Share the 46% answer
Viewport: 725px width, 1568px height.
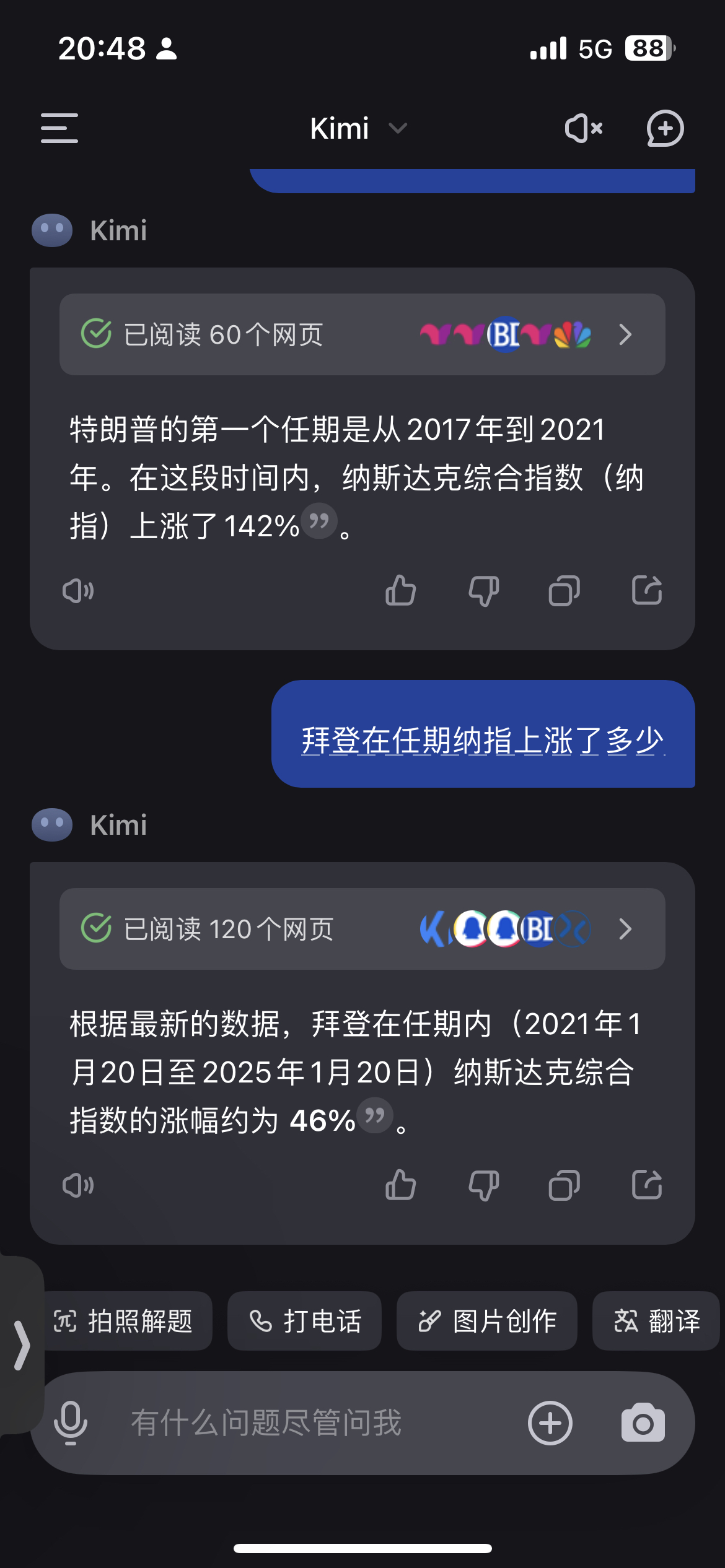point(647,1185)
